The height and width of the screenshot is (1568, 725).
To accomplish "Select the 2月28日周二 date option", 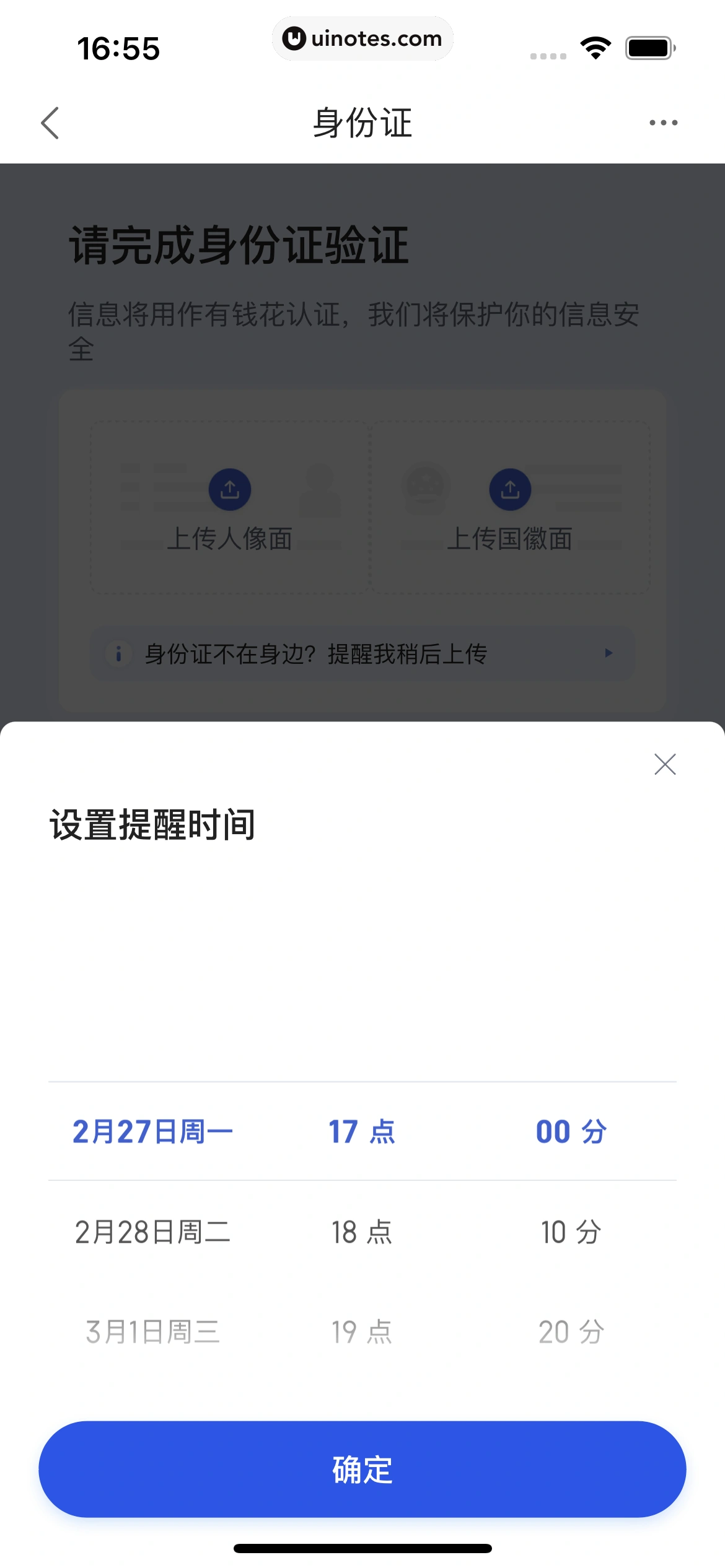I will (154, 1233).
